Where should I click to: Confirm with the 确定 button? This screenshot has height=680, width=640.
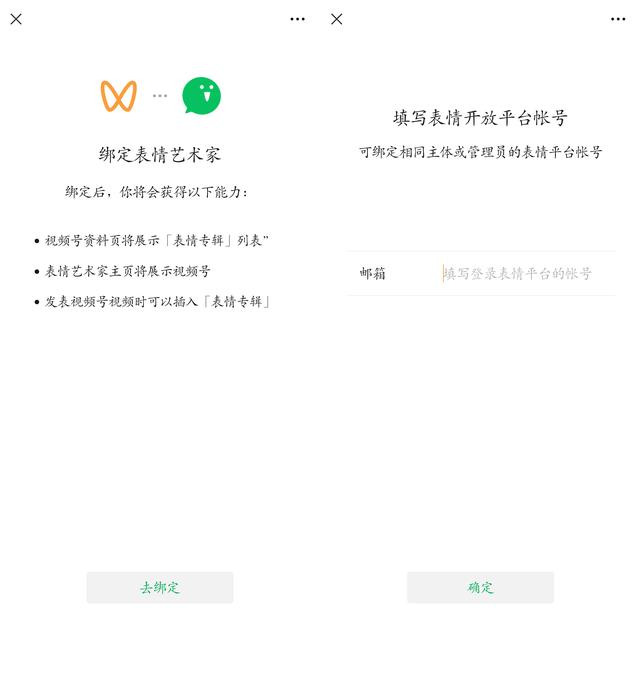[480, 587]
